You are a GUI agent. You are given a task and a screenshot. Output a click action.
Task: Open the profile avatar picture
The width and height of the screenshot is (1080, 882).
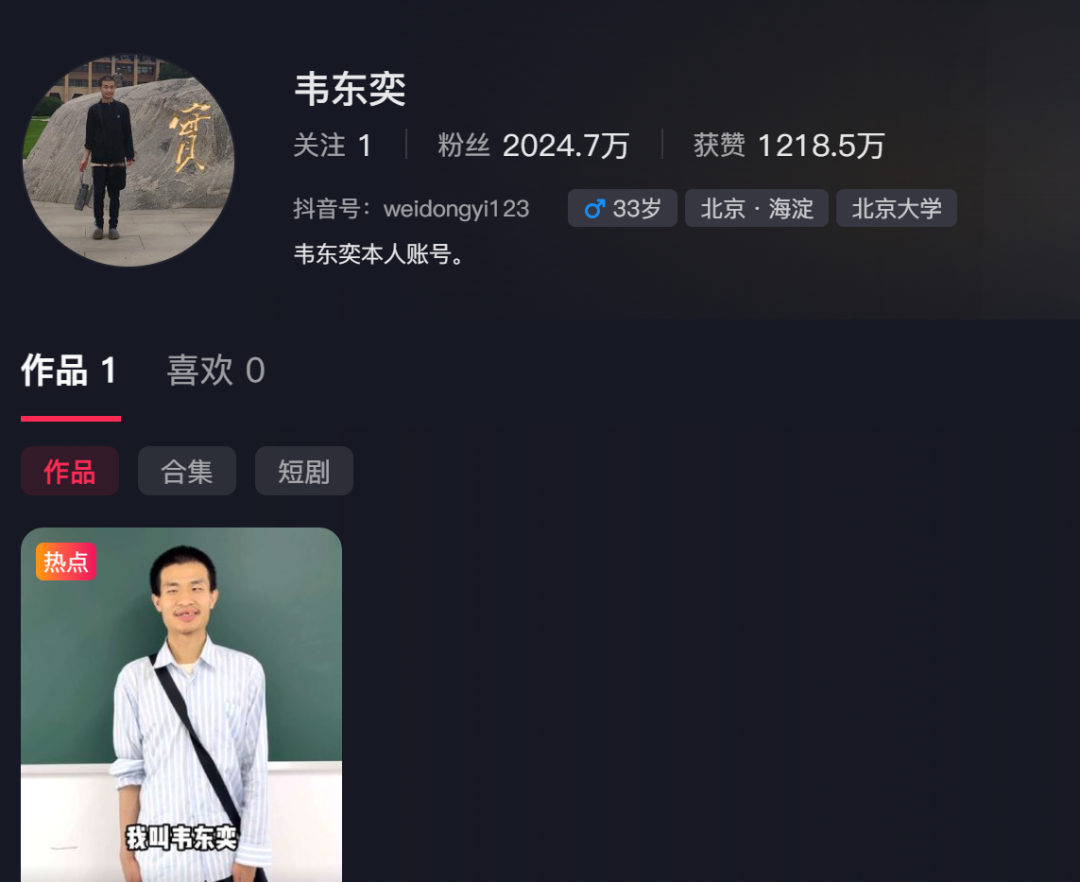(128, 160)
